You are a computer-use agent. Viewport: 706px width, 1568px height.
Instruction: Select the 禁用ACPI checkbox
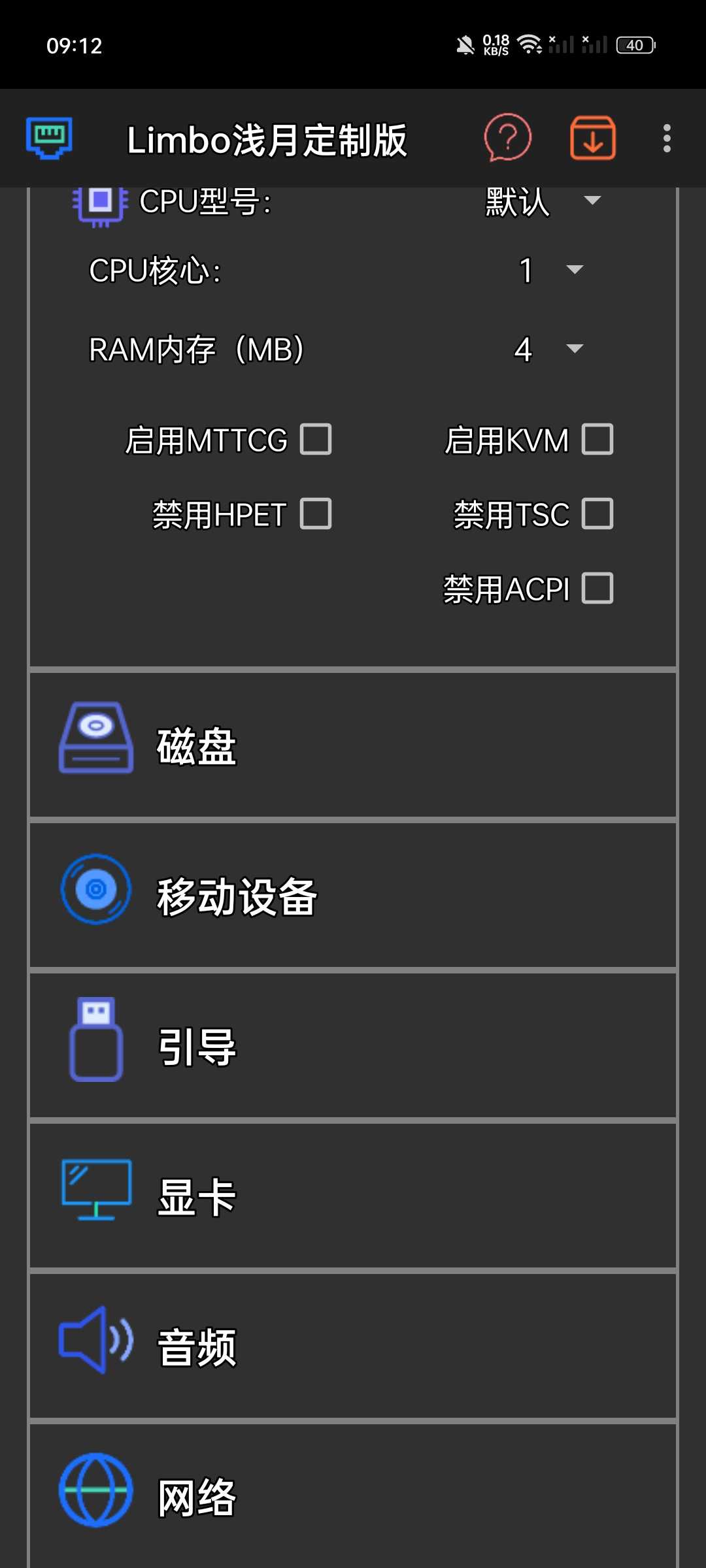(x=597, y=588)
